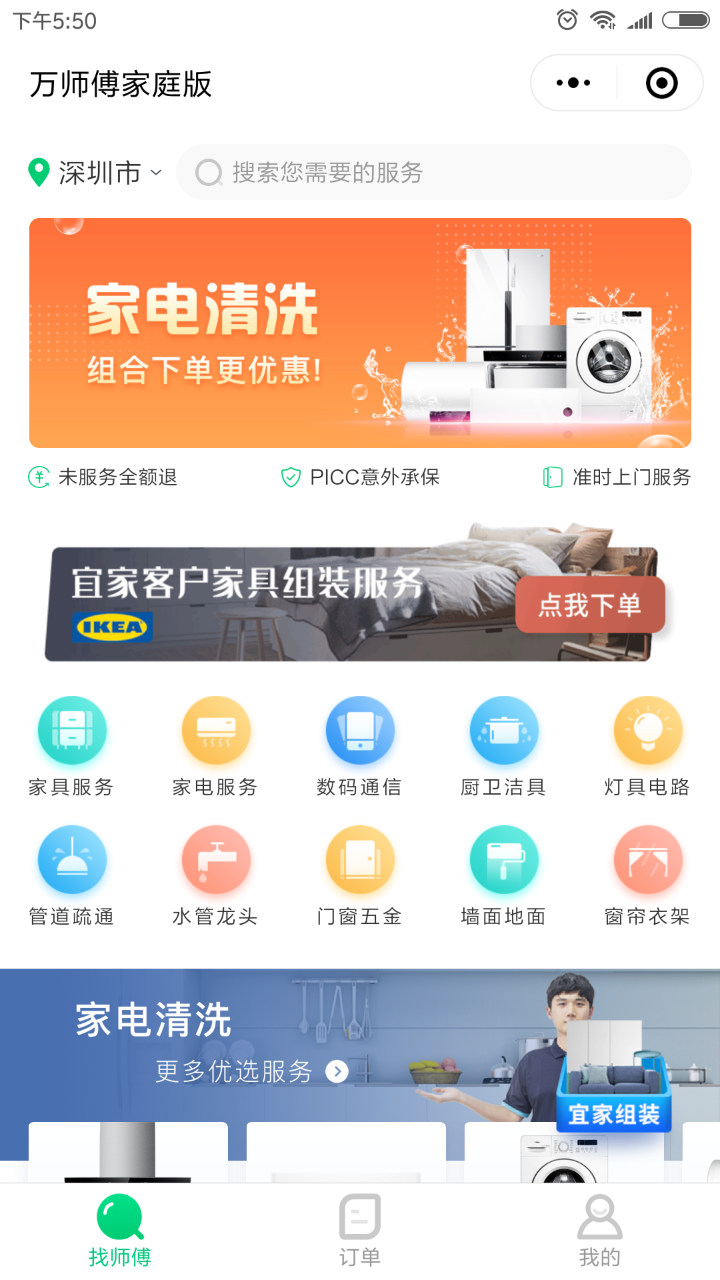Open the 家电服务 category
720x1280 pixels.
tap(216, 747)
